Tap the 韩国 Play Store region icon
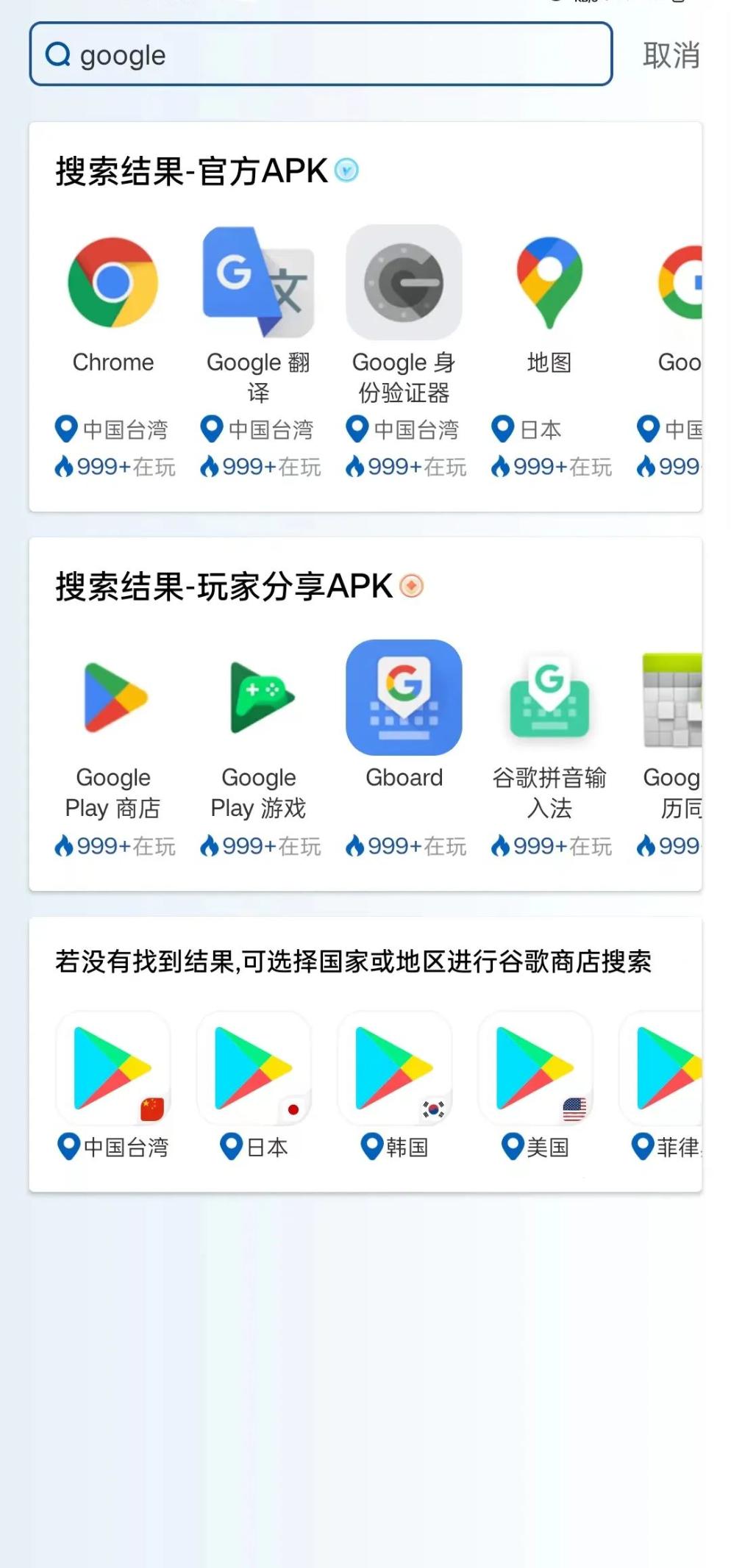731x1568 pixels. pyautogui.click(x=395, y=1069)
